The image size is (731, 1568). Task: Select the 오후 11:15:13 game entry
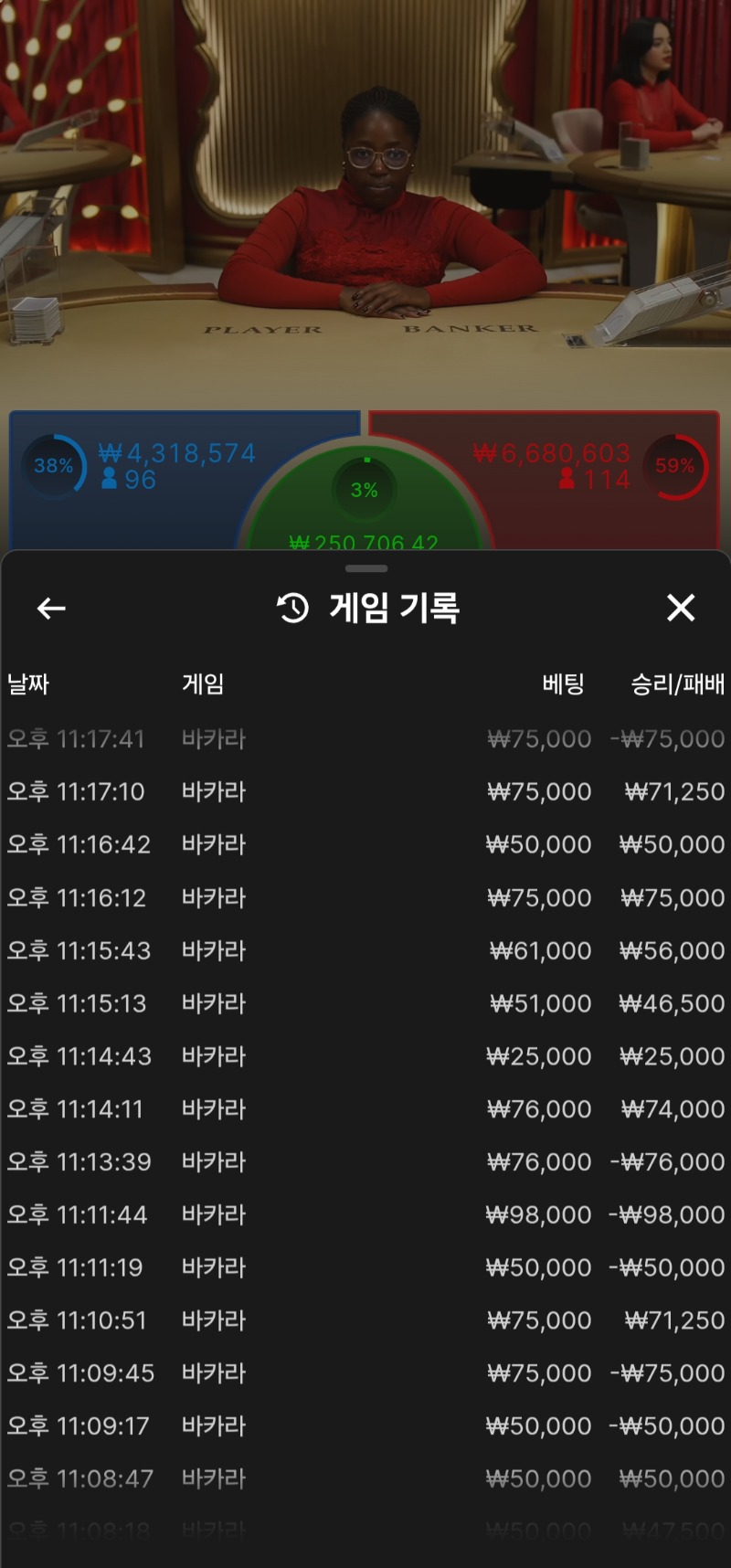tap(365, 1003)
